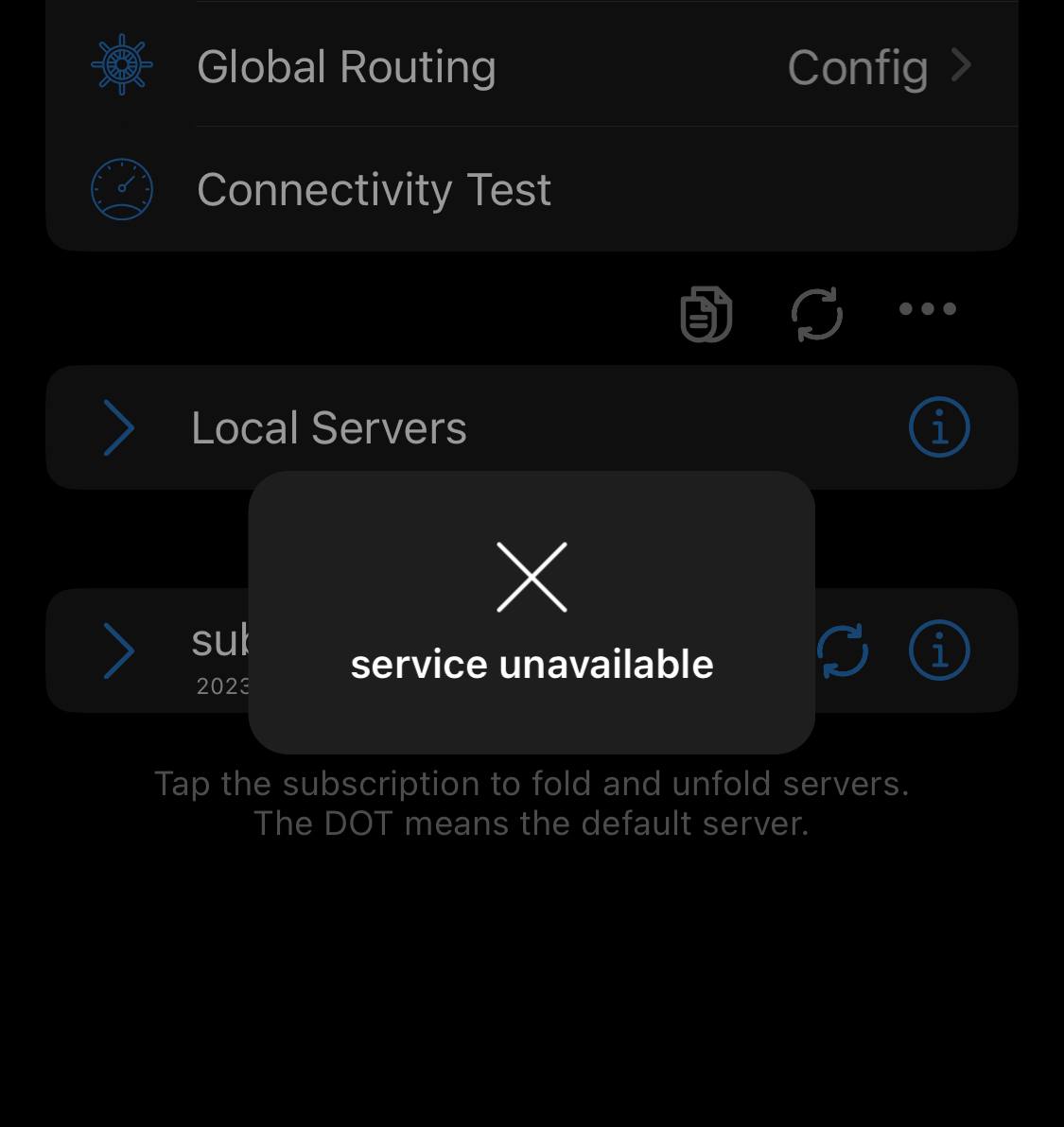
Task: Click the X in the service unavailable toast
Action: pos(532,577)
